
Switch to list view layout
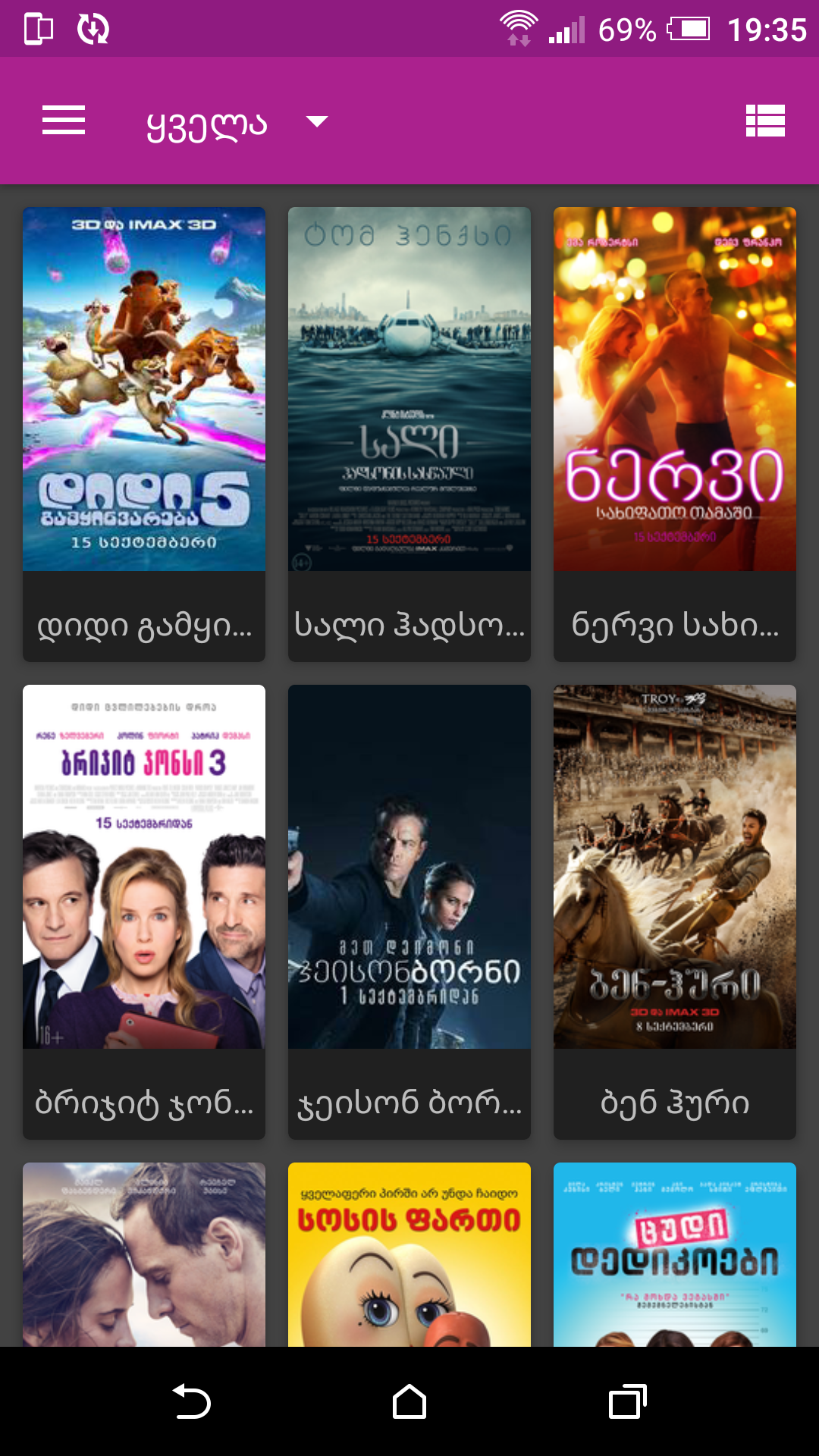764,121
